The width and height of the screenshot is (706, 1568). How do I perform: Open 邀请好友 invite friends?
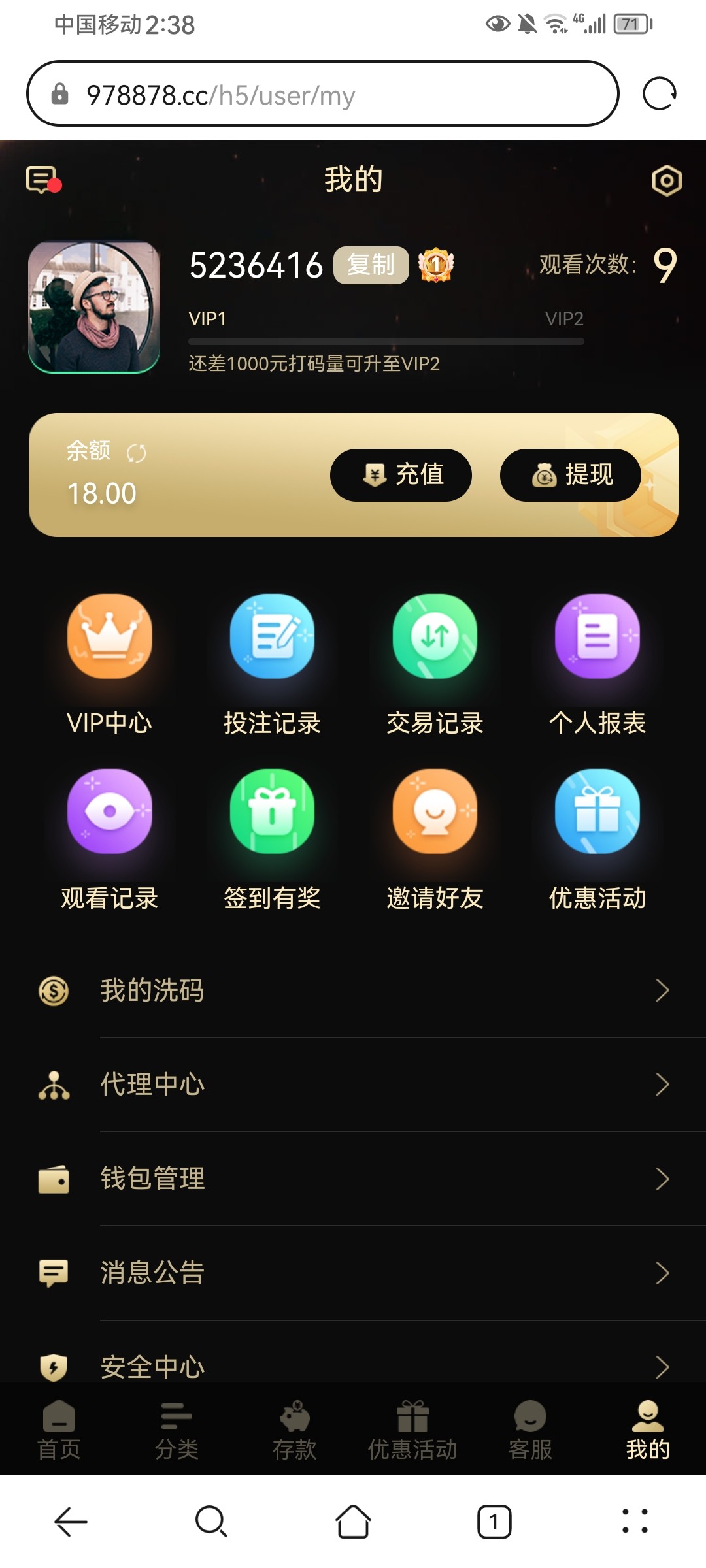click(x=435, y=838)
